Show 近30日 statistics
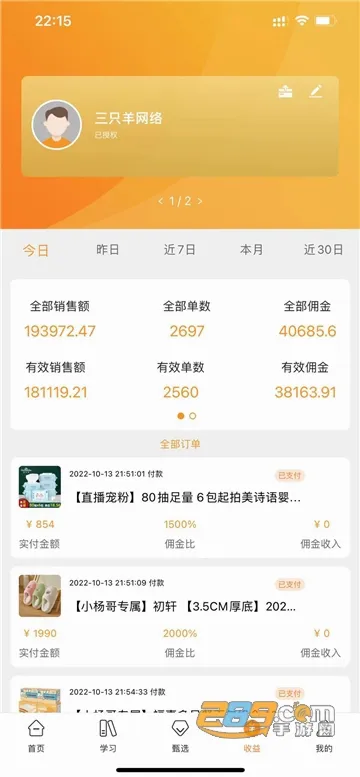The image size is (360, 777). click(323, 250)
